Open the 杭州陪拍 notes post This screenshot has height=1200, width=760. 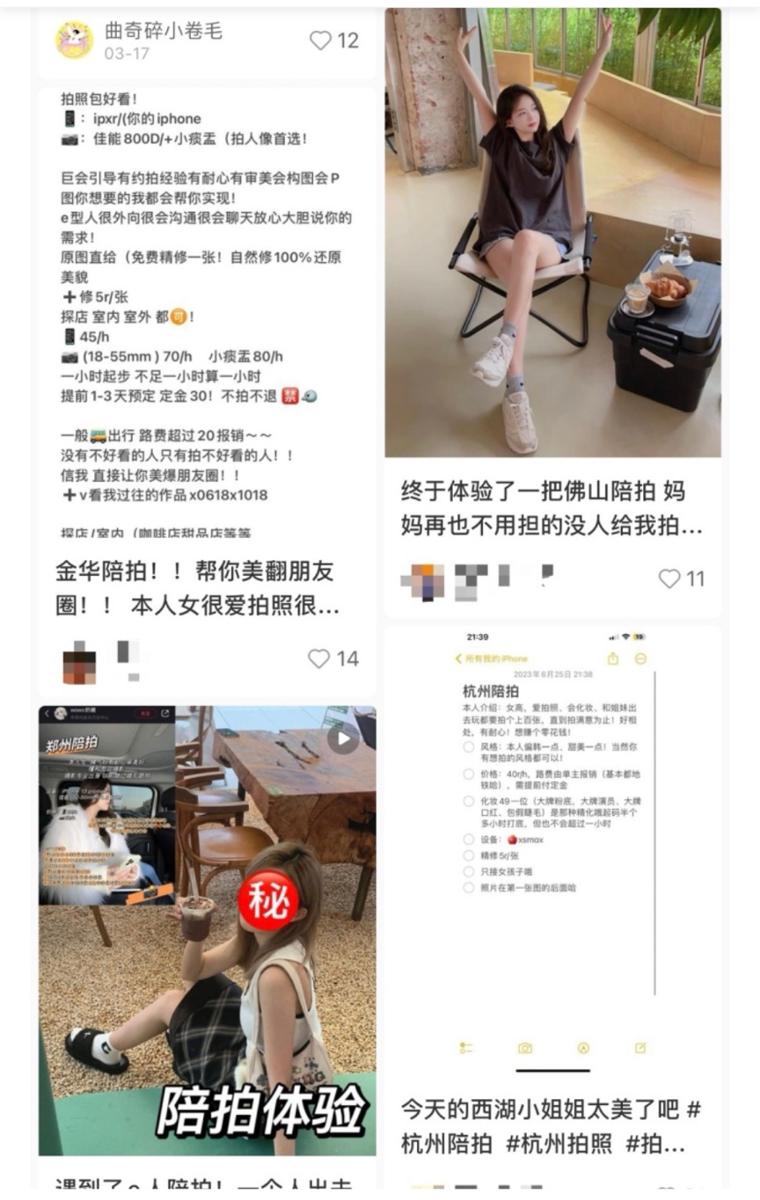coord(552,850)
